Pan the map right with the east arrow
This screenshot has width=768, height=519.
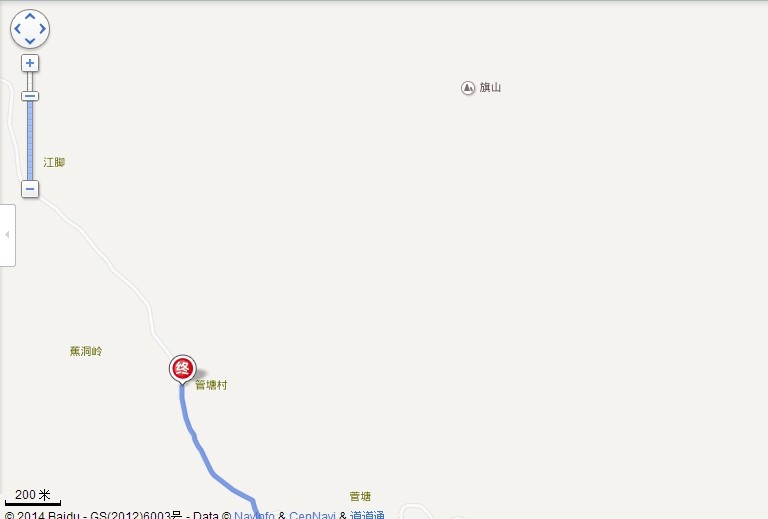42,29
